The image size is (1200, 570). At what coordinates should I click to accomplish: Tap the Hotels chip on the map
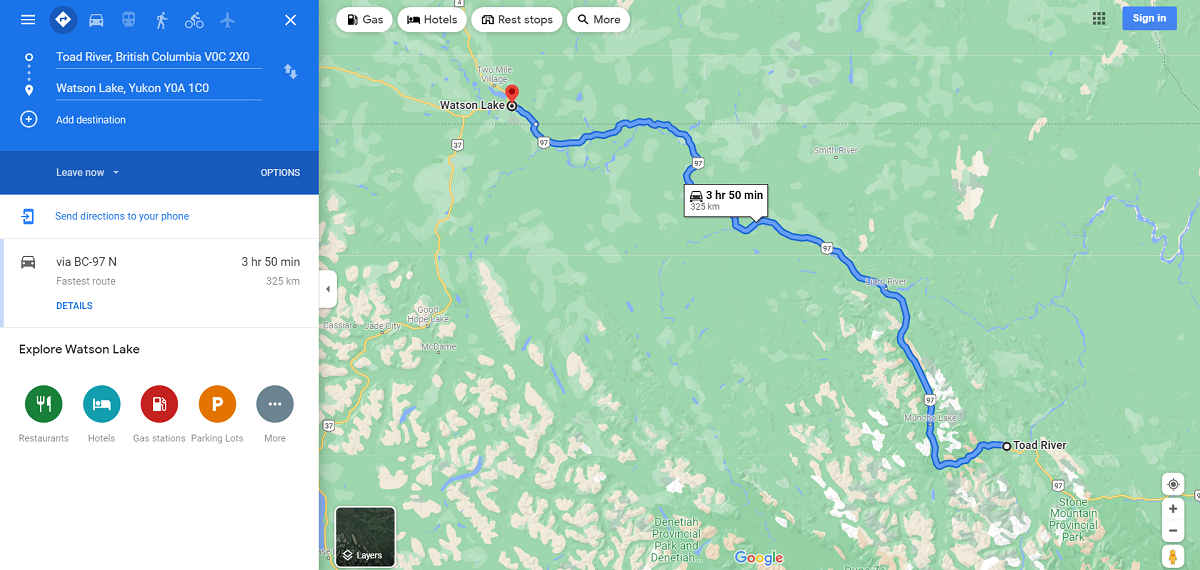[x=432, y=19]
